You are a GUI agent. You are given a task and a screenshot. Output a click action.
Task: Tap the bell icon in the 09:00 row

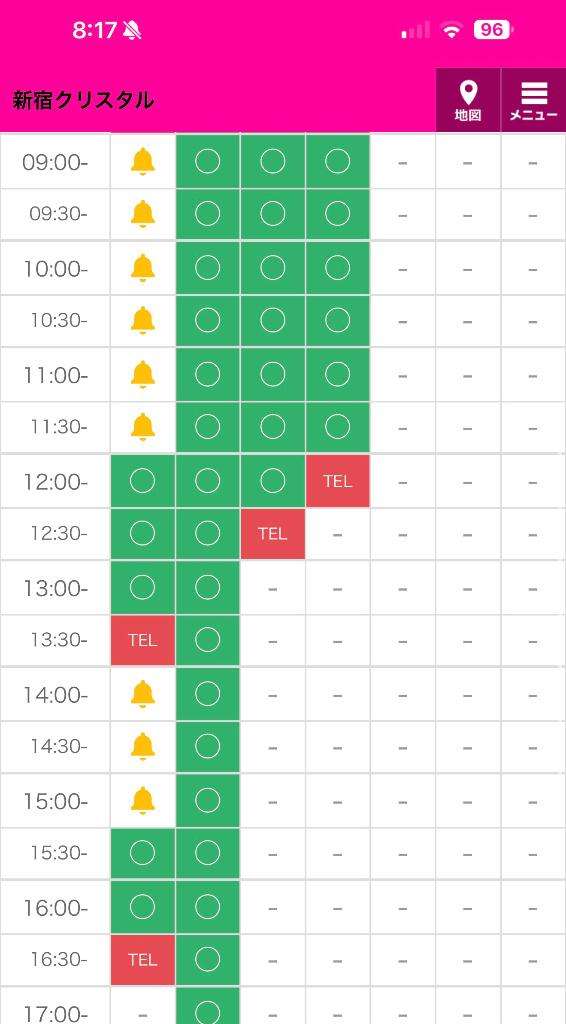[x=143, y=161]
